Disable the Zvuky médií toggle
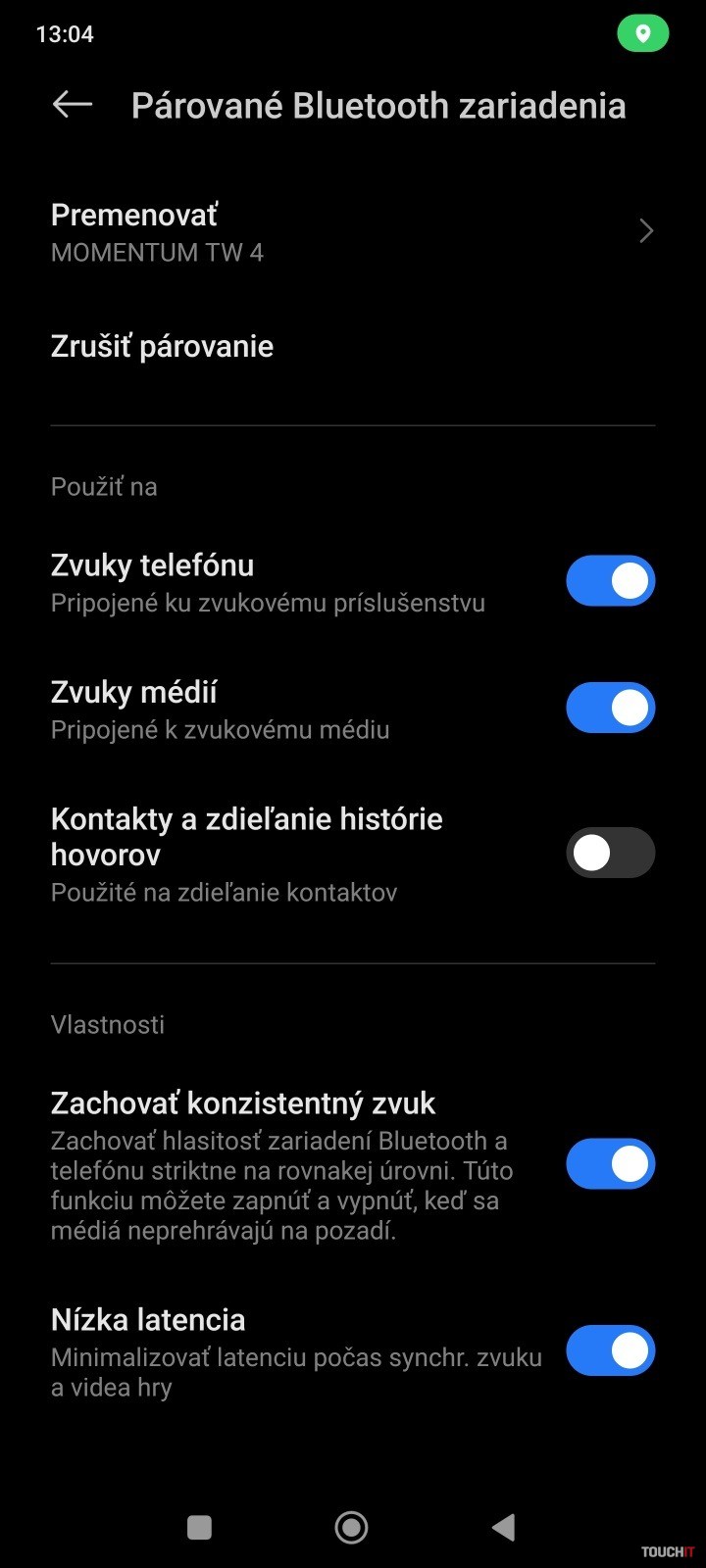This screenshot has width=706, height=1568. click(x=610, y=708)
